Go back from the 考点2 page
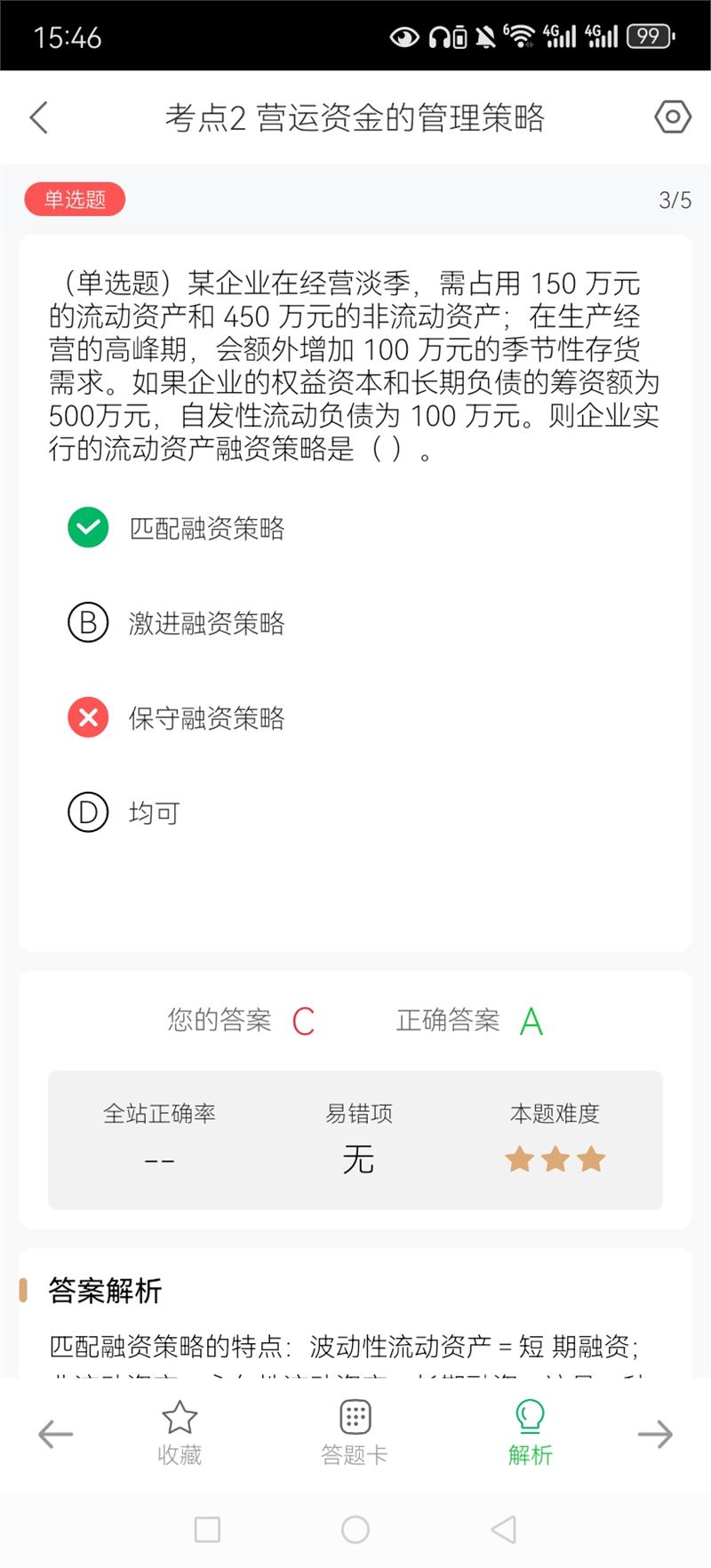The height and width of the screenshot is (1568, 711). 38,117
